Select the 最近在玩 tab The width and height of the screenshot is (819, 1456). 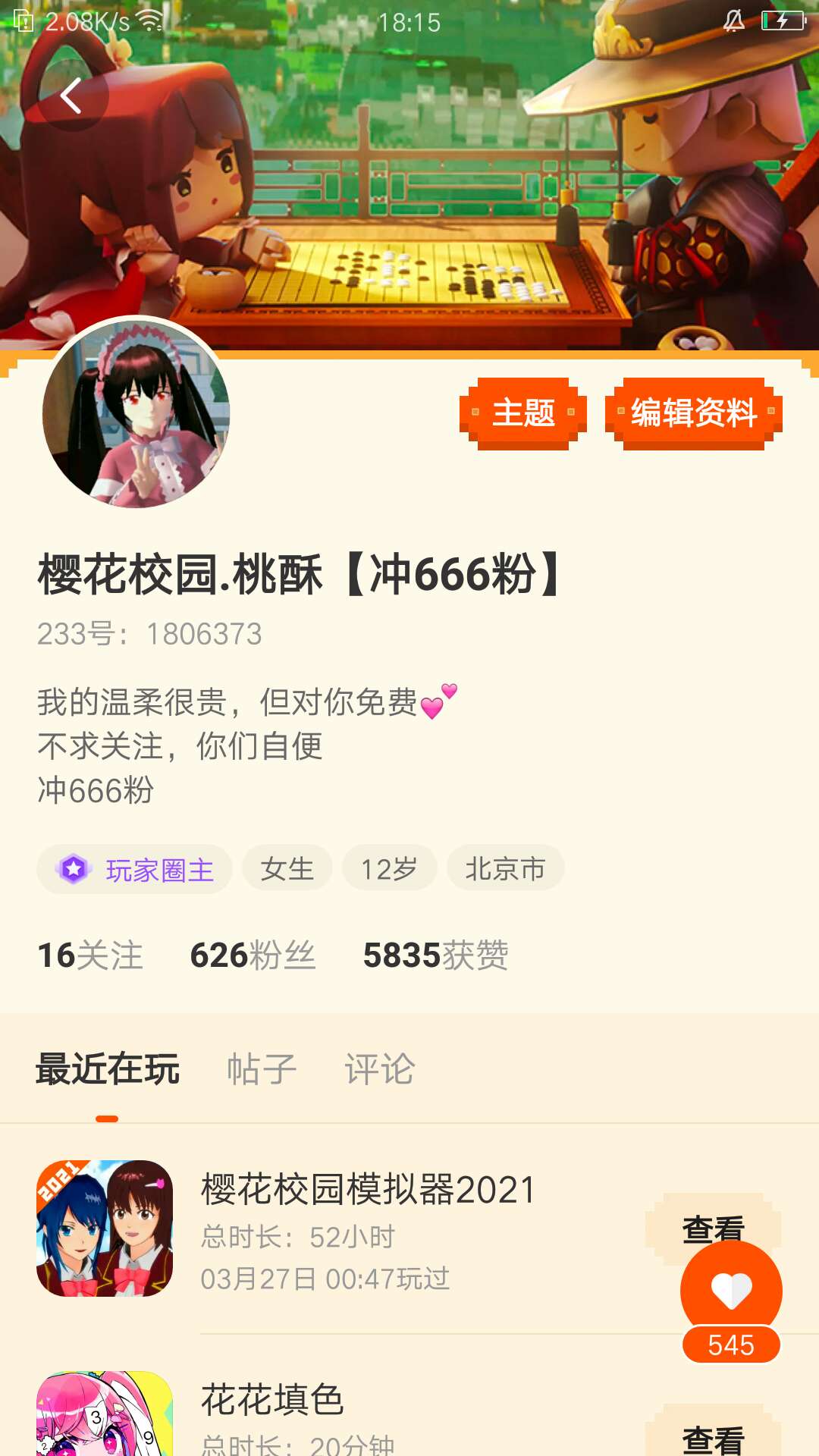click(107, 1069)
